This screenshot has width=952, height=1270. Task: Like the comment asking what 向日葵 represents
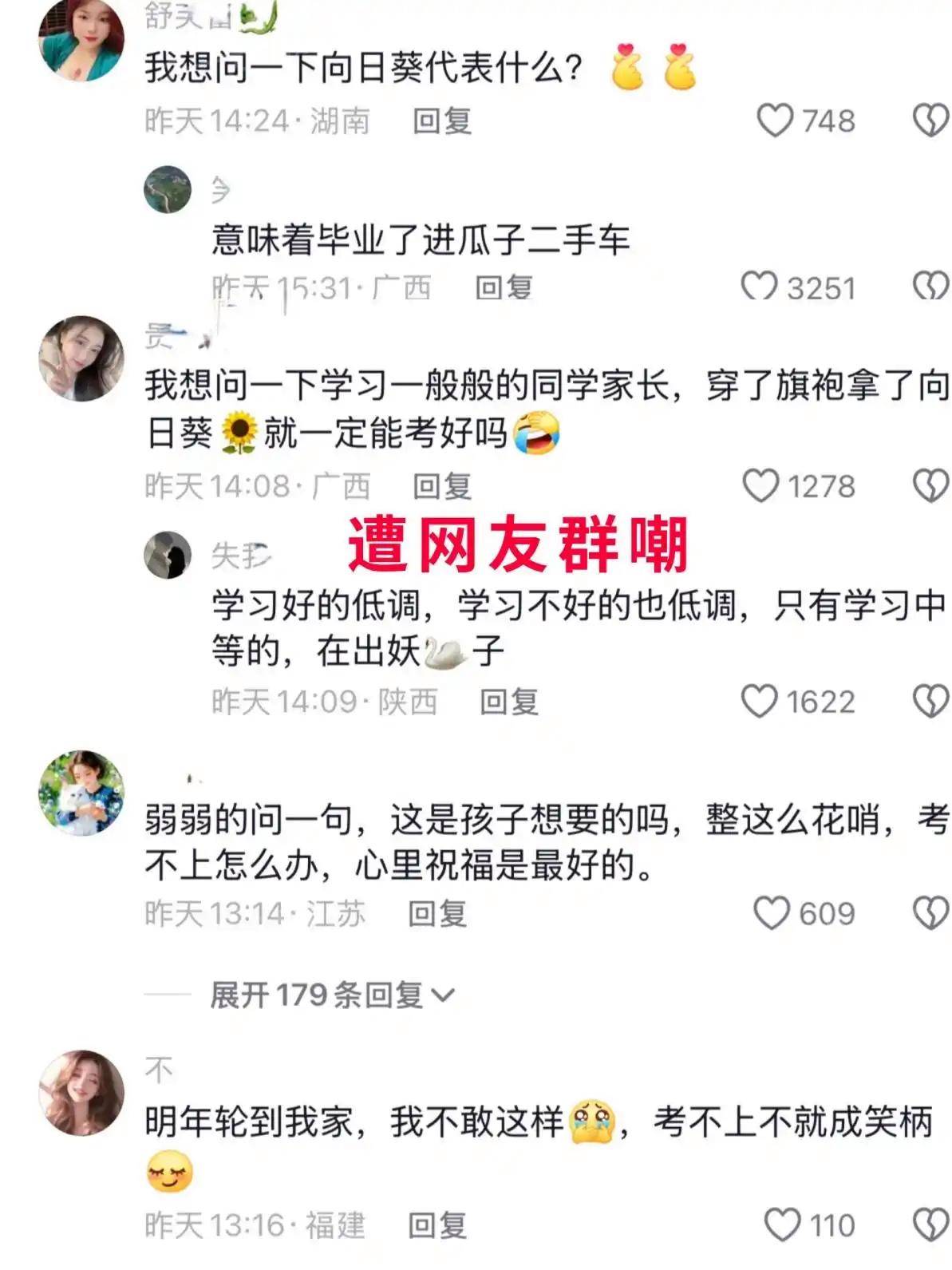pyautogui.click(x=774, y=121)
